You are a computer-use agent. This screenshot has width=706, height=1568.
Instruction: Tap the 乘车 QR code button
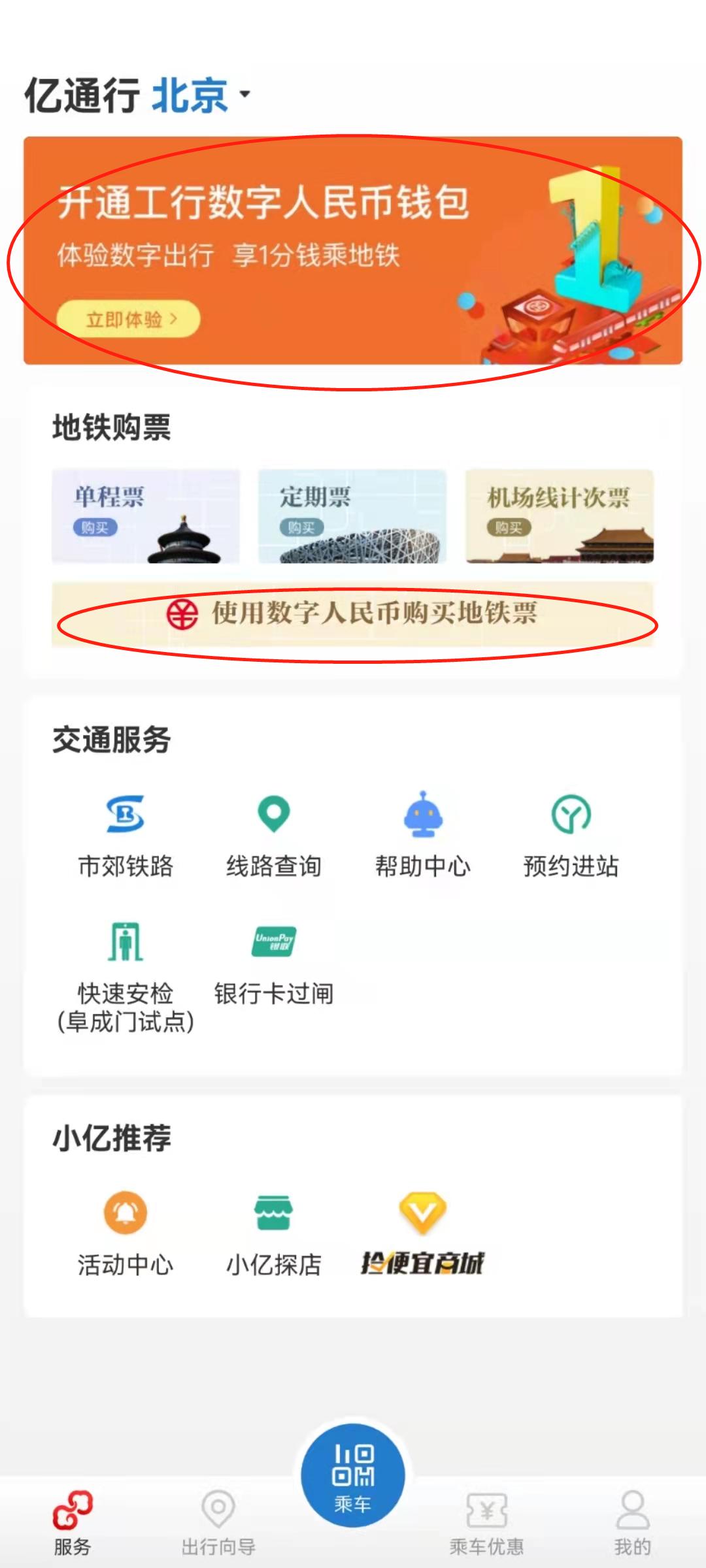[x=353, y=1475]
